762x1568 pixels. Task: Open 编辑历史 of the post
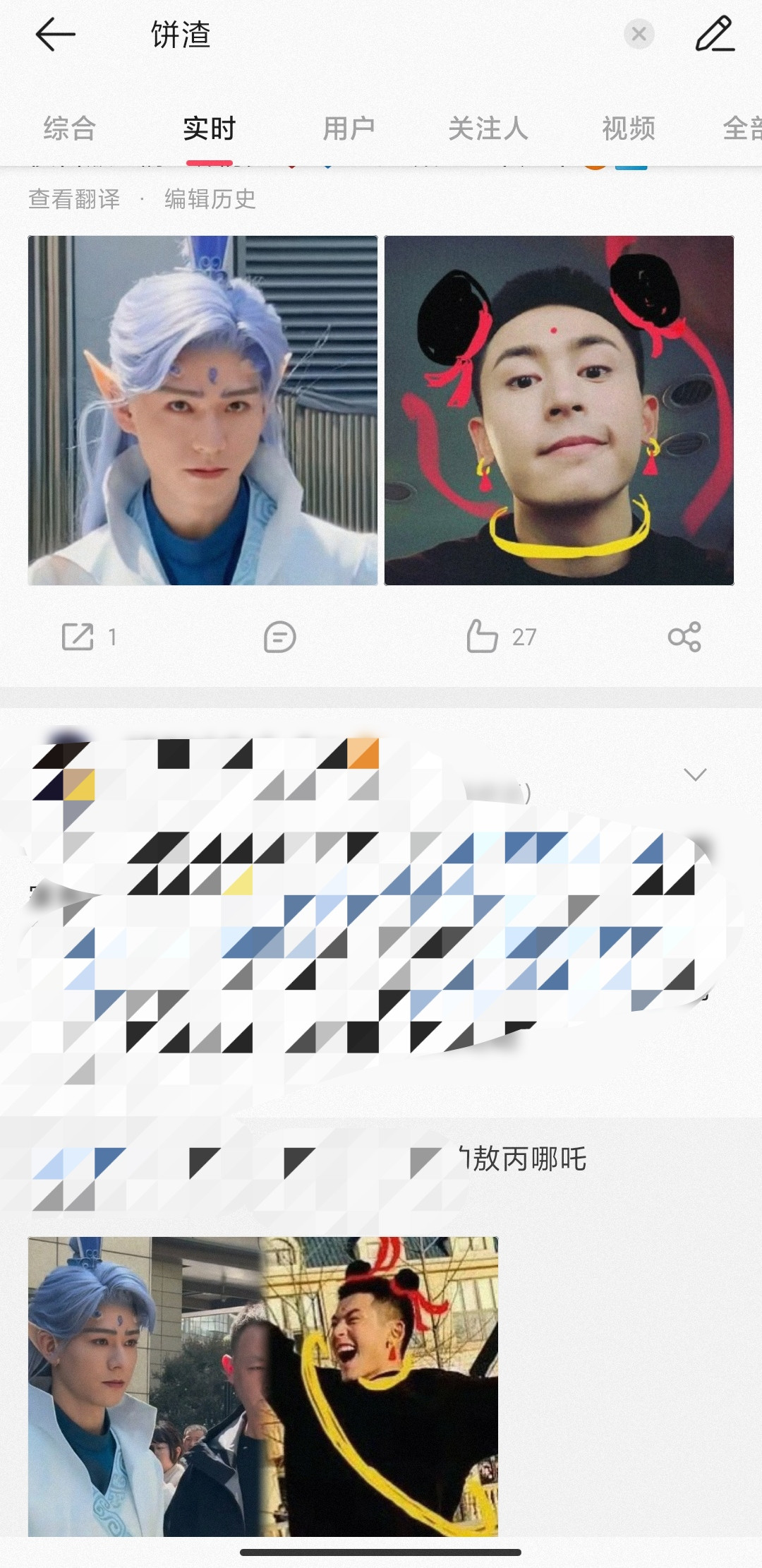pyautogui.click(x=210, y=199)
